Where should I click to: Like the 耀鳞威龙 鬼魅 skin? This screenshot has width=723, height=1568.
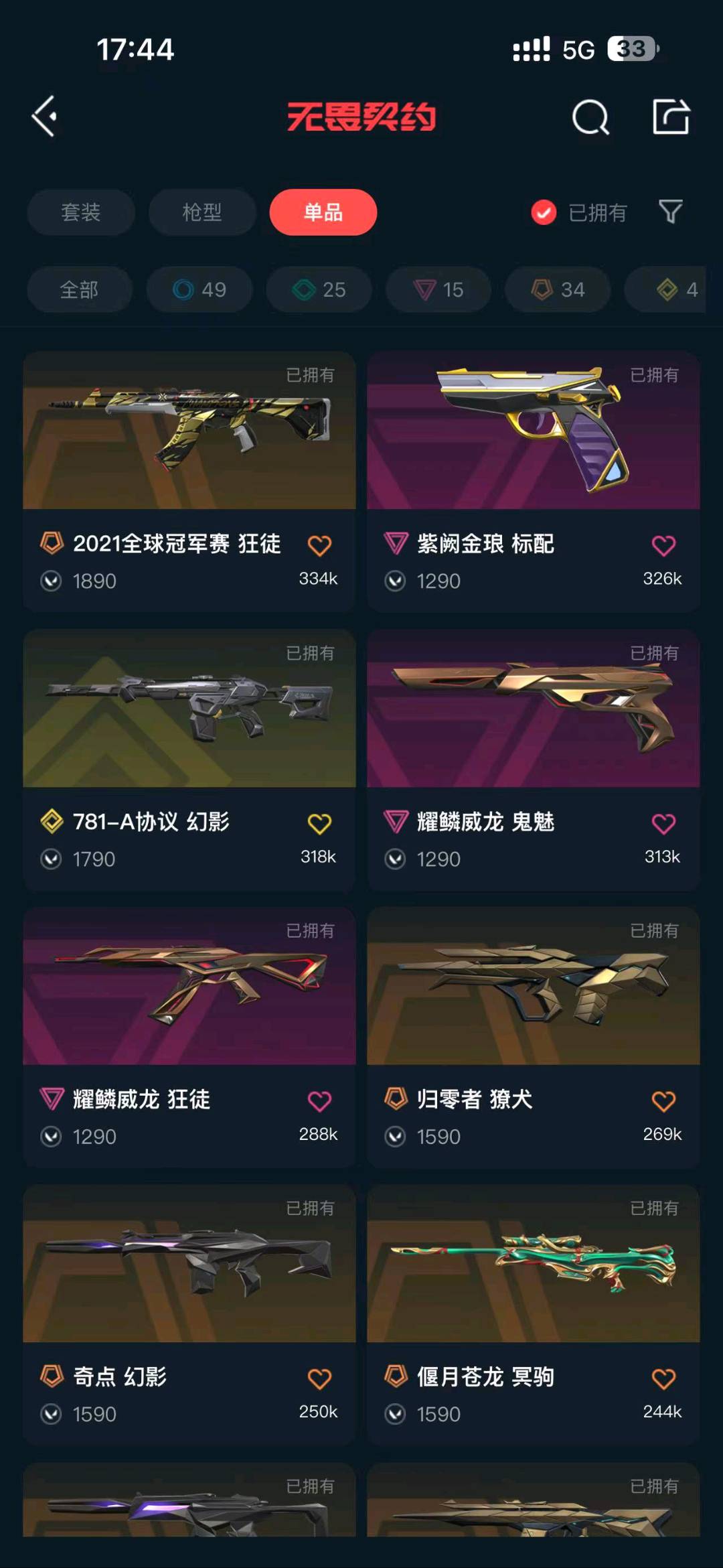(x=663, y=823)
